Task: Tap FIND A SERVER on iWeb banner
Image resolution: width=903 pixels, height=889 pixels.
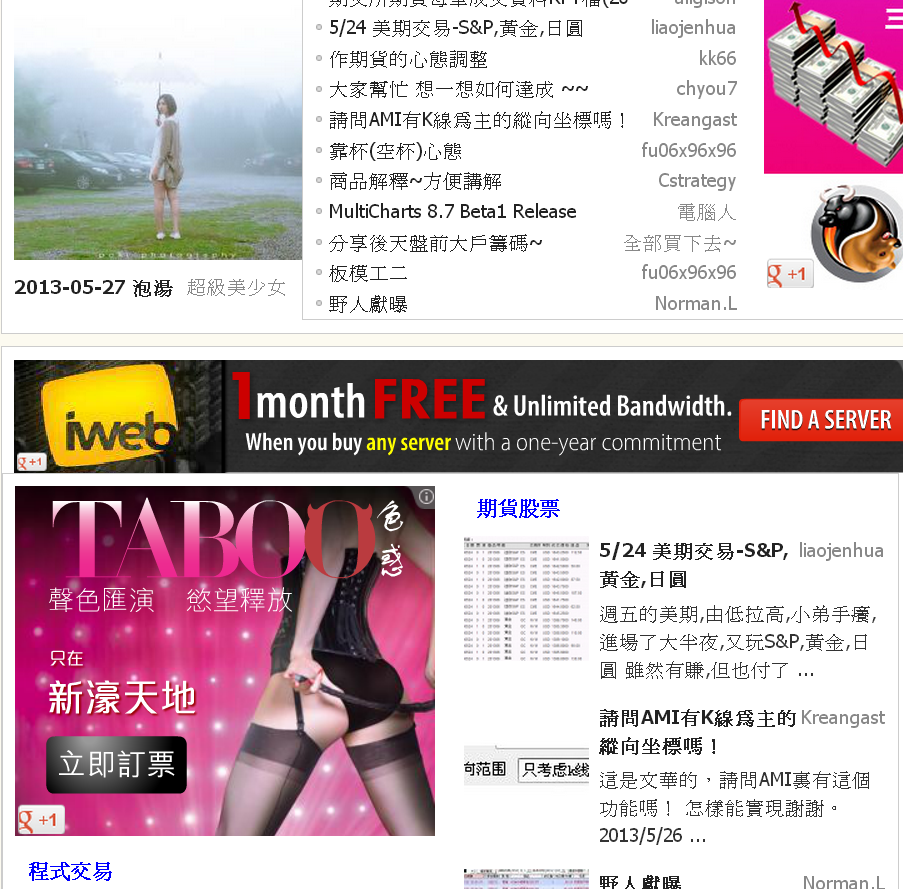Action: click(x=823, y=420)
